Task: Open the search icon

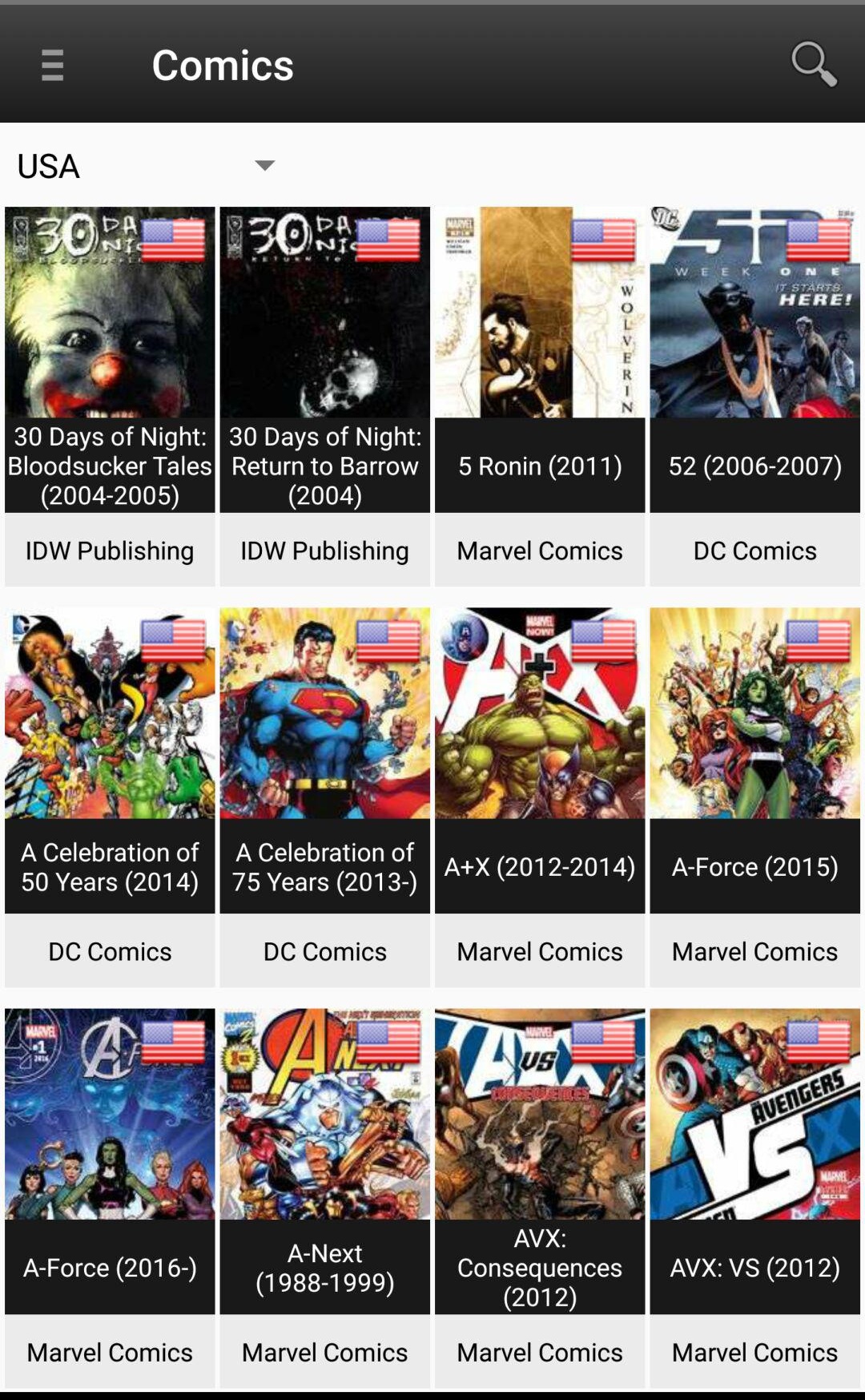Action: click(x=814, y=64)
